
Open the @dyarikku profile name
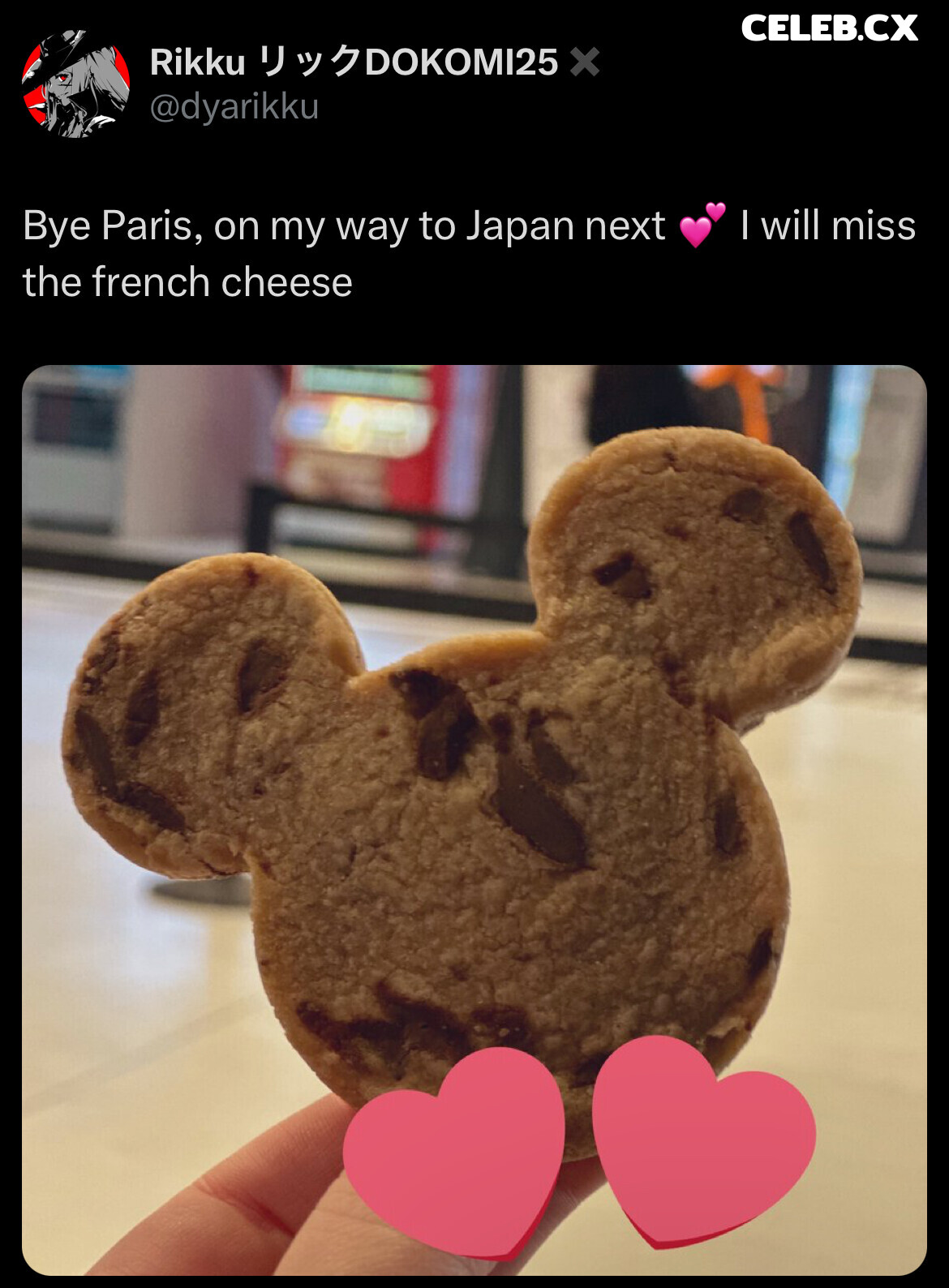click(234, 108)
